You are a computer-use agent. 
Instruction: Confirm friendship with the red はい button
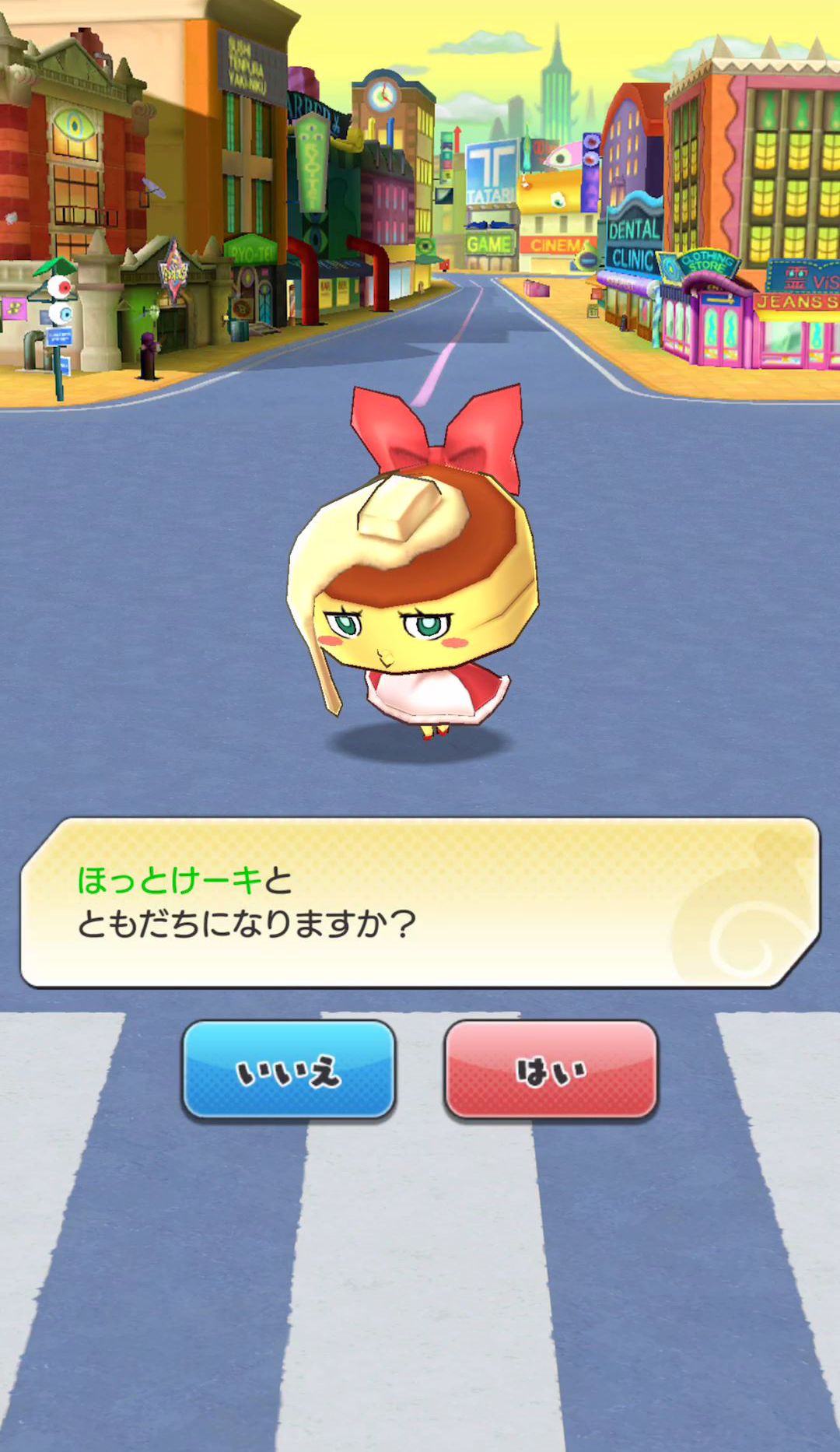tap(551, 1071)
